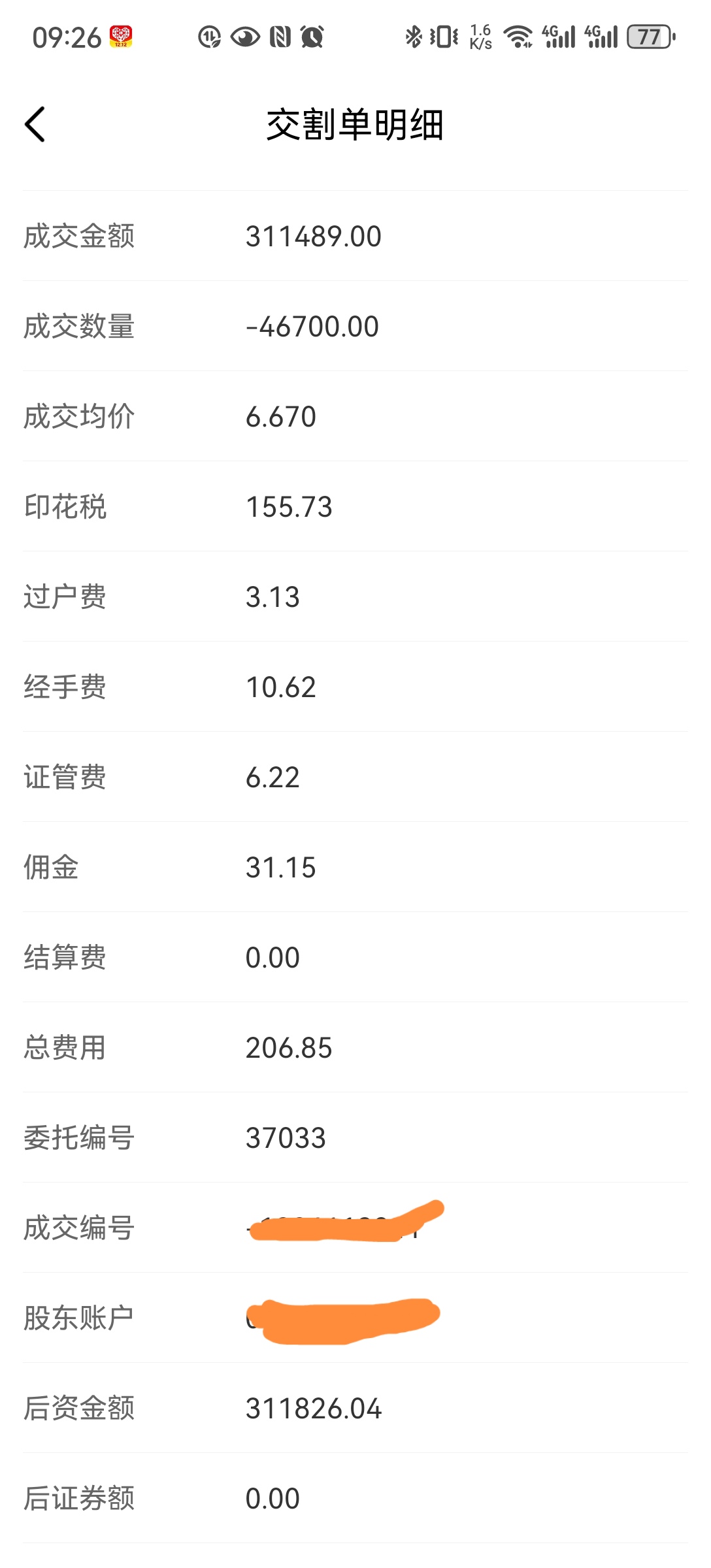
Task: Tap the Wi-Fi icon in the status bar
Action: coord(516,37)
